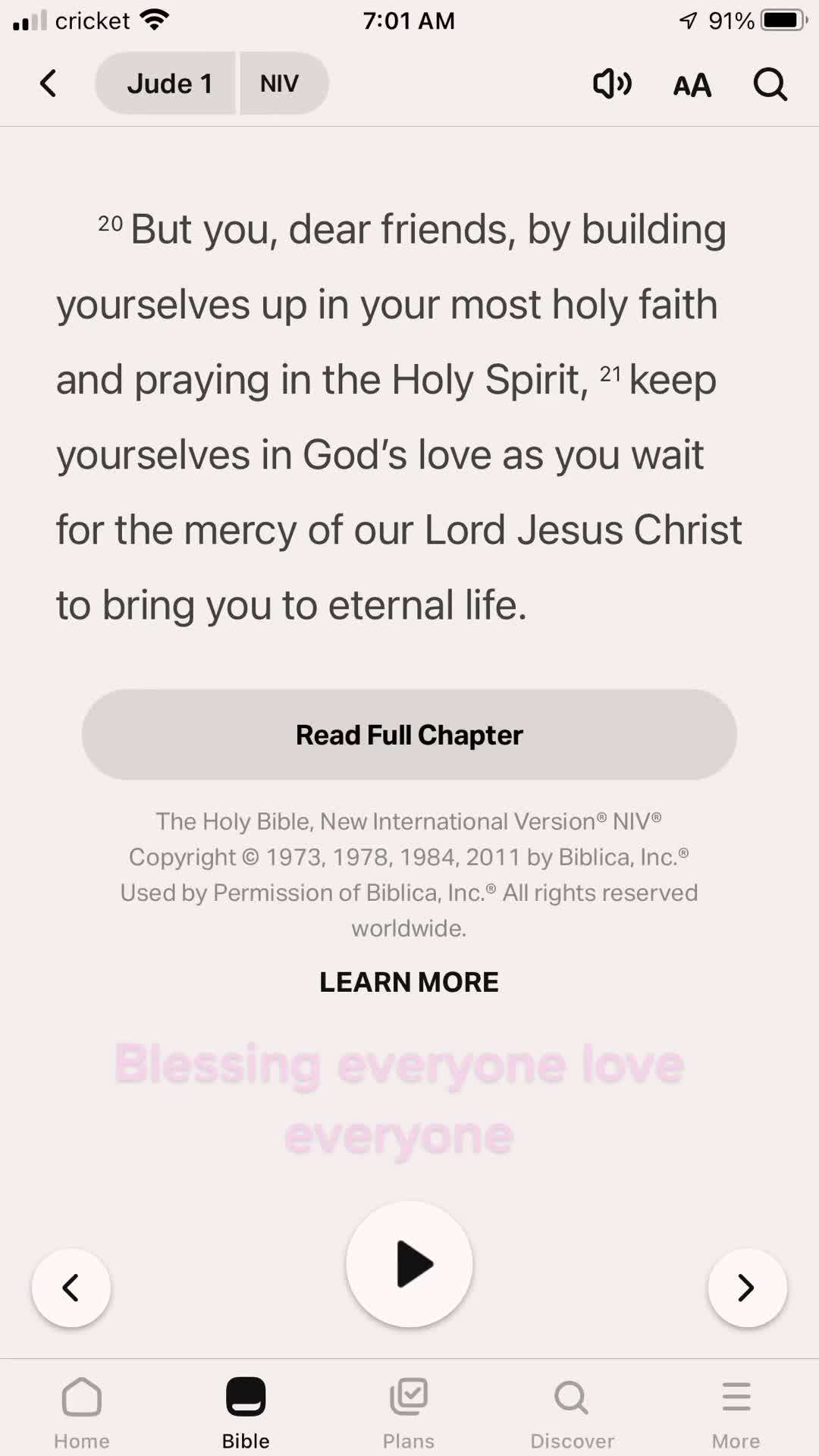Open the Discover tab
Viewport: 819px width, 1456px height.
[572, 1412]
